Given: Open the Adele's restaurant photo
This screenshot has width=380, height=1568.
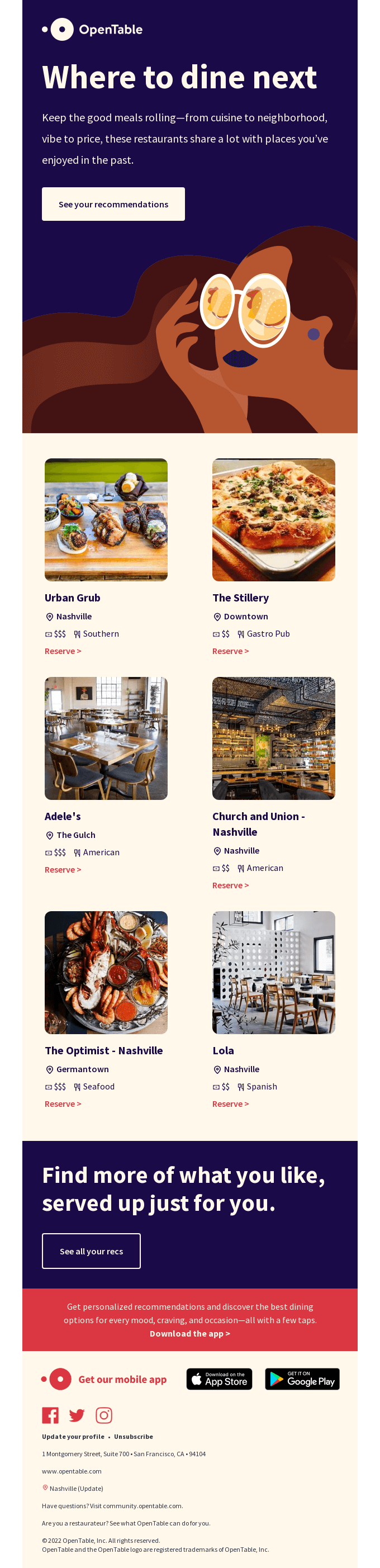Looking at the screenshot, I should [106, 738].
